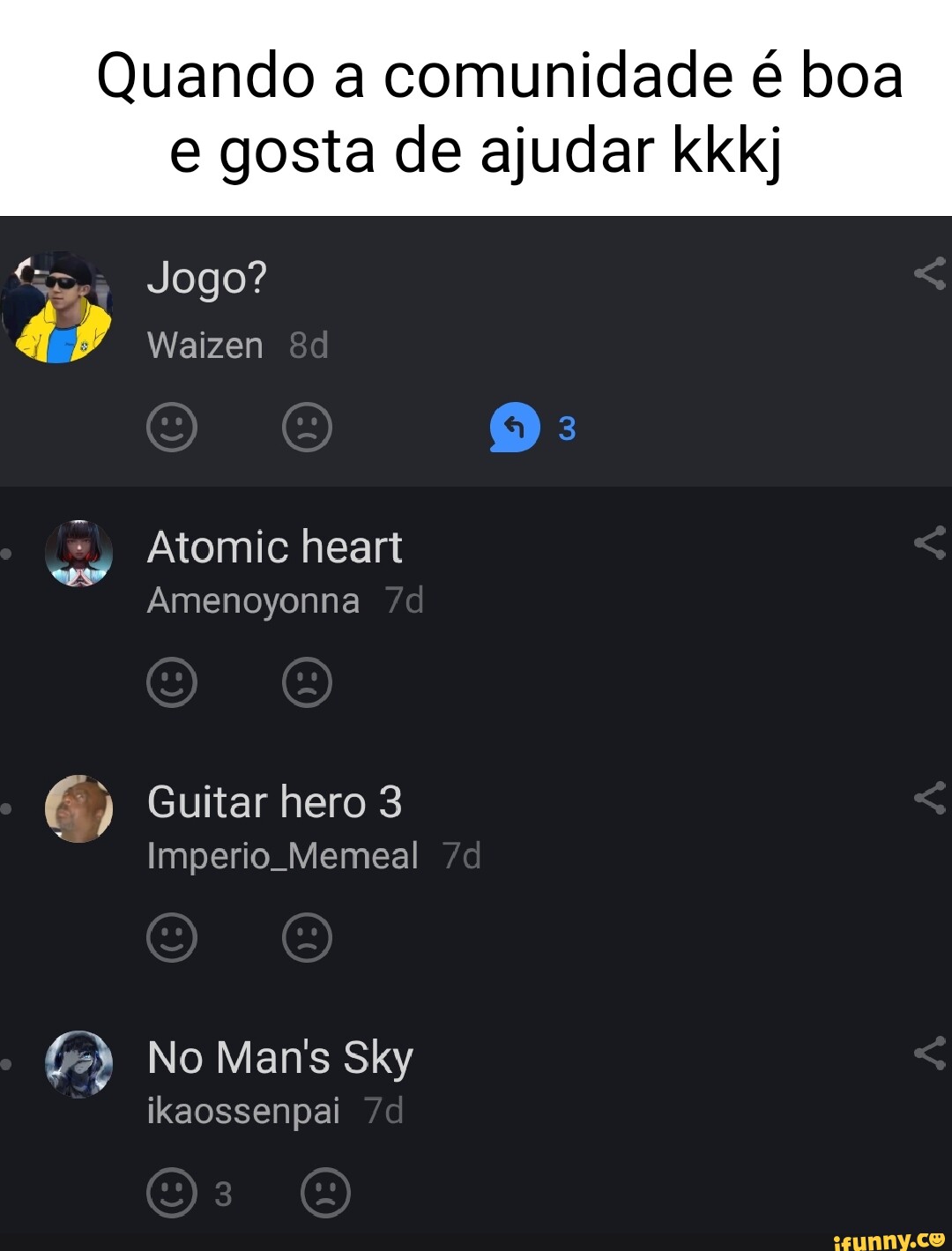Open the Atomic heart post thread

[x=275, y=547]
